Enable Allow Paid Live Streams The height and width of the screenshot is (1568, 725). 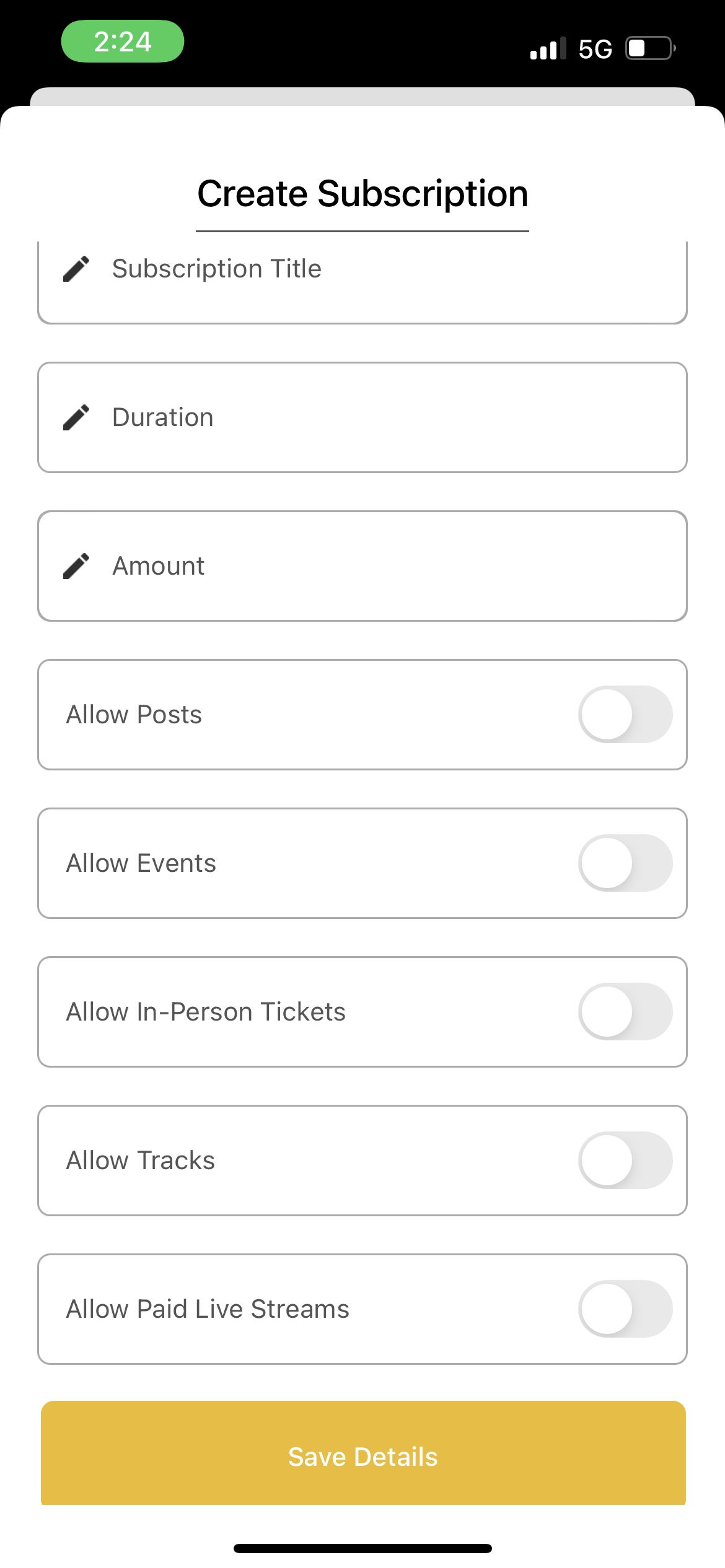(x=625, y=1309)
